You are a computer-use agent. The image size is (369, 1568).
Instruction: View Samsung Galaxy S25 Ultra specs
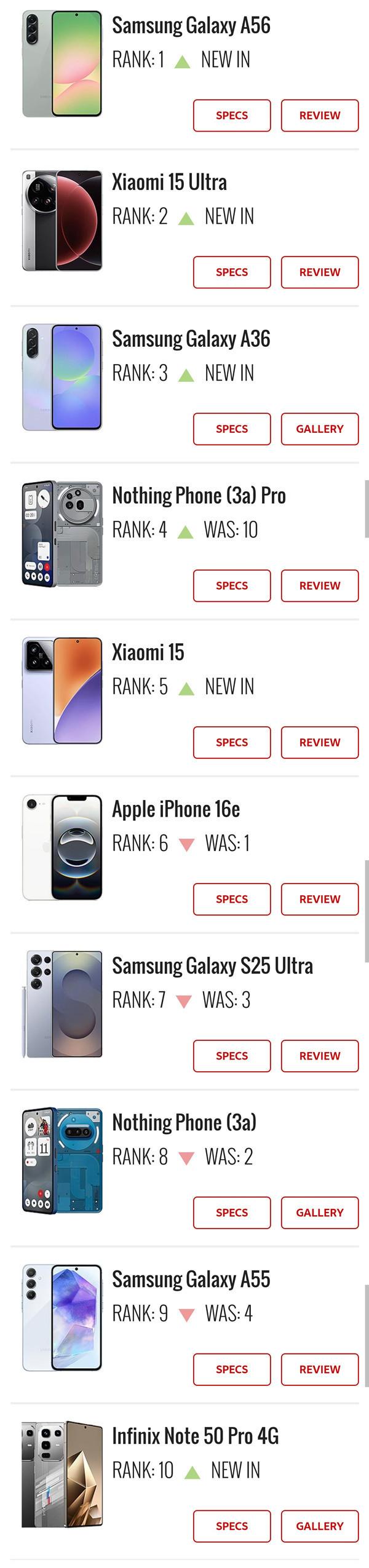point(232,1056)
